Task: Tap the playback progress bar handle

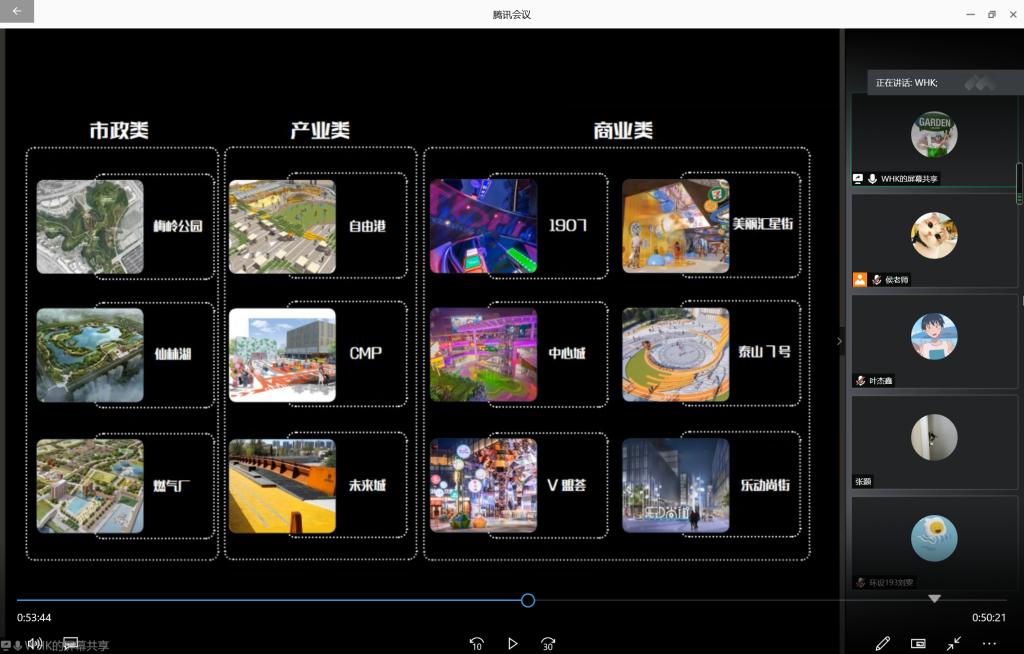Action: 528,600
